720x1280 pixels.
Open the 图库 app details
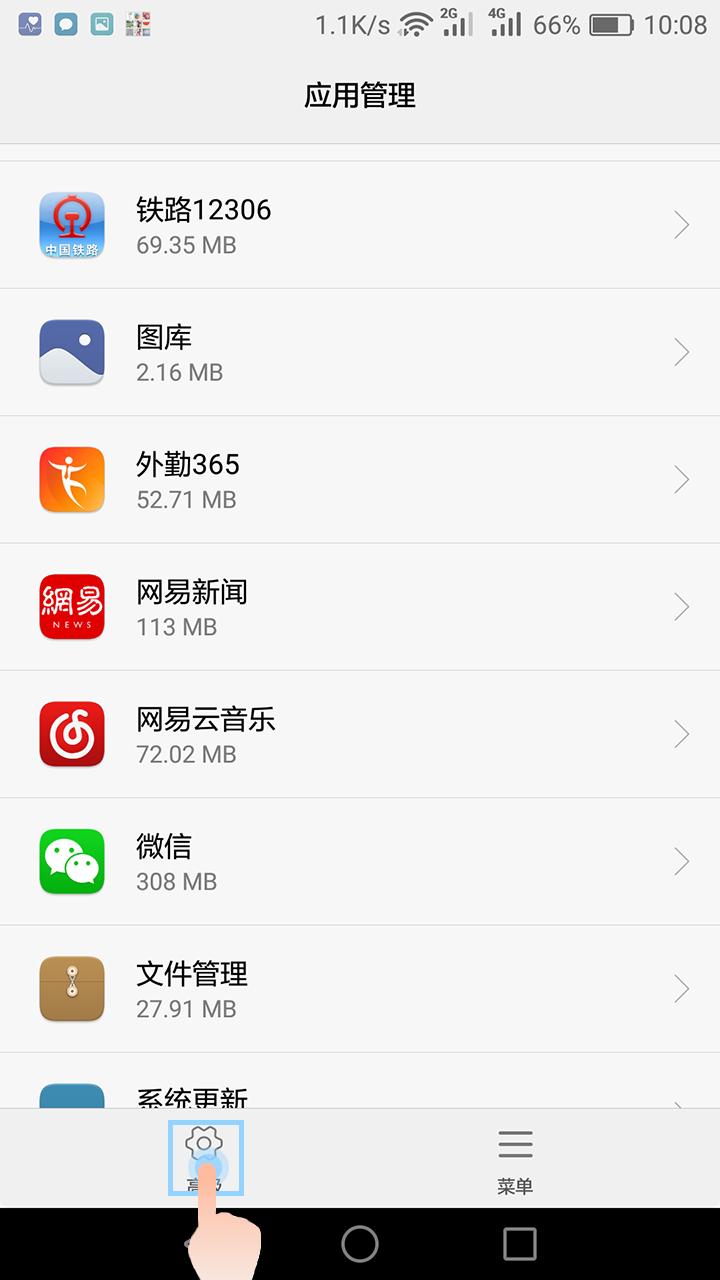360,352
